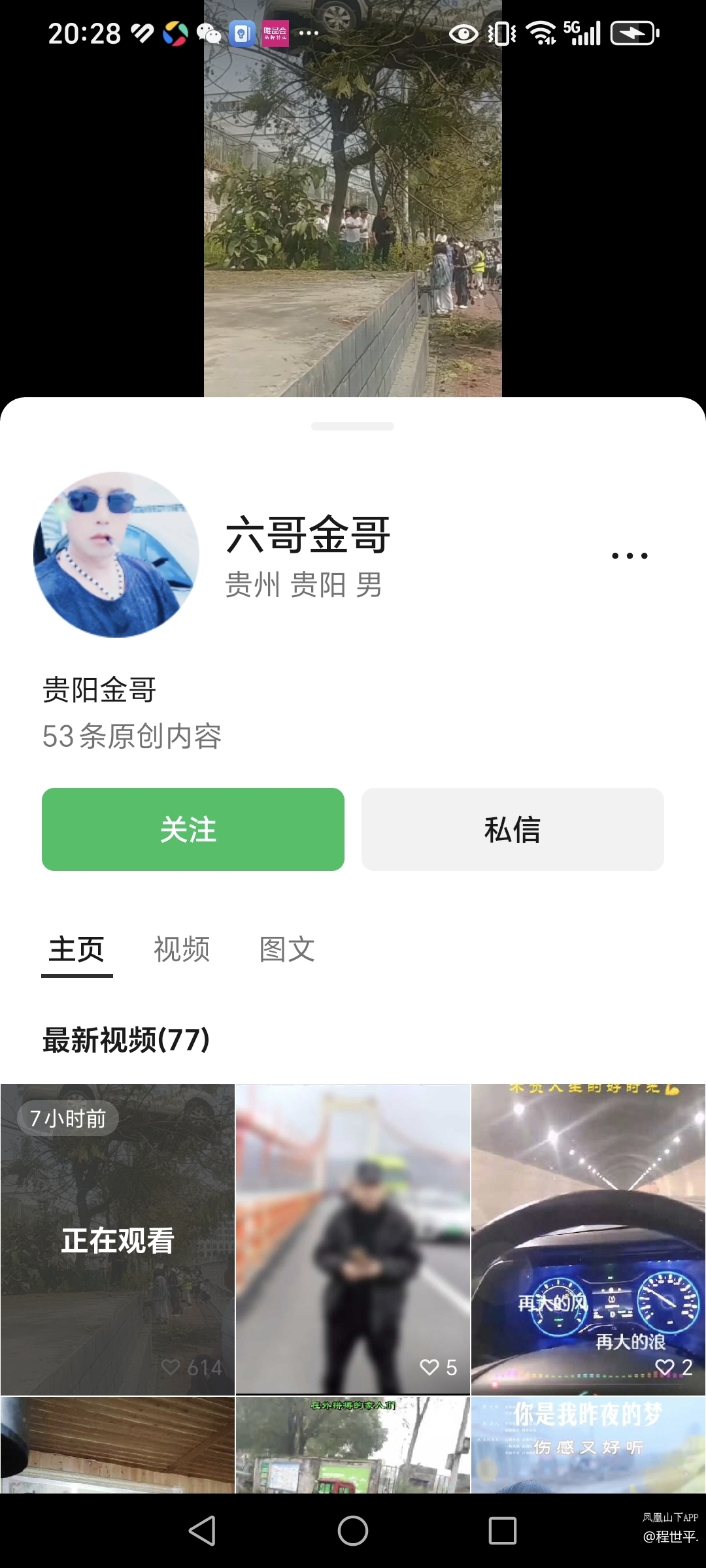Image resolution: width=706 pixels, height=1568 pixels.
Task: Go back with the system back button
Action: (202, 1530)
